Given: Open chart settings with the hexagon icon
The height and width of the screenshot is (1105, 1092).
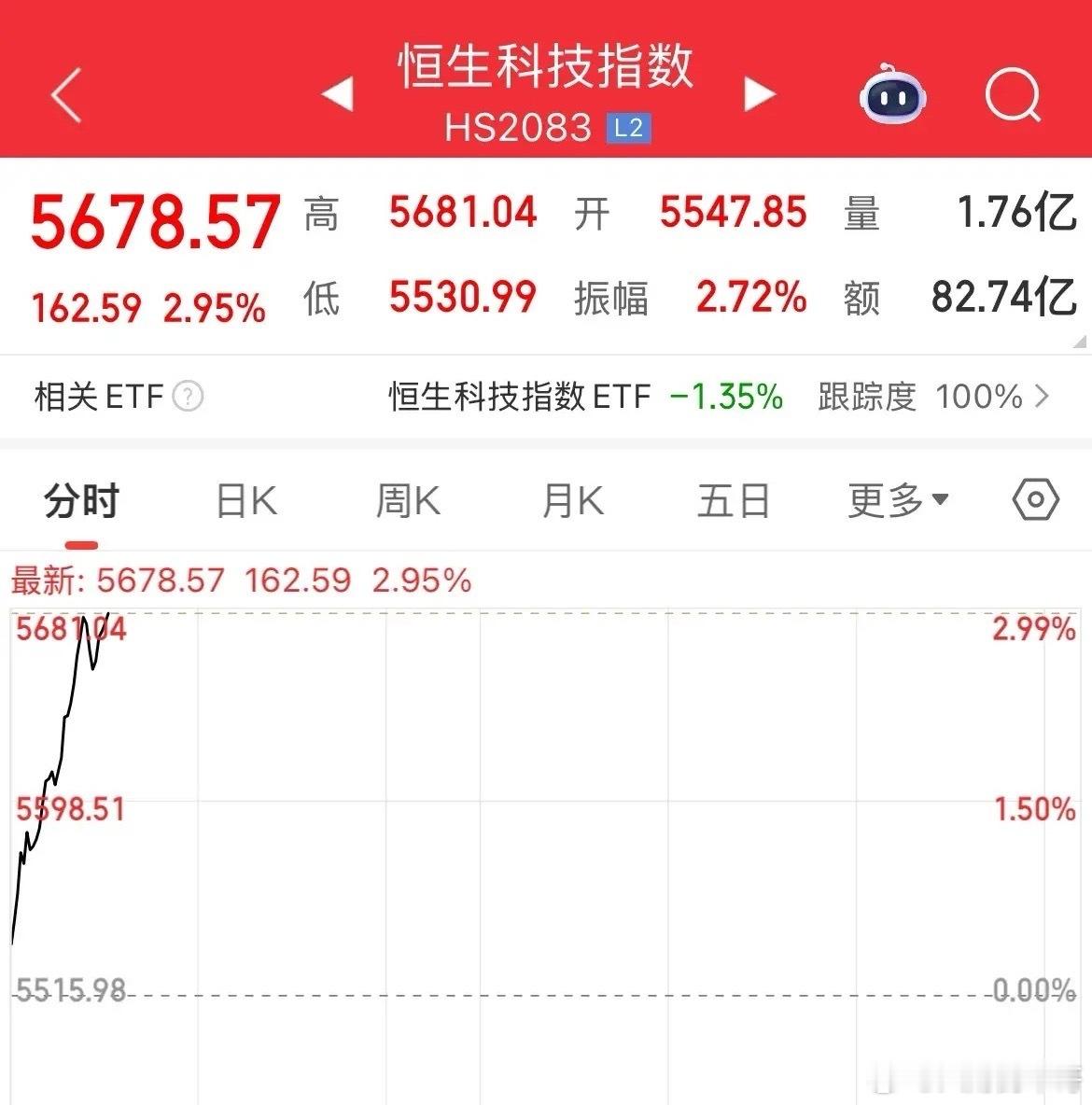Looking at the screenshot, I should pos(1034,500).
